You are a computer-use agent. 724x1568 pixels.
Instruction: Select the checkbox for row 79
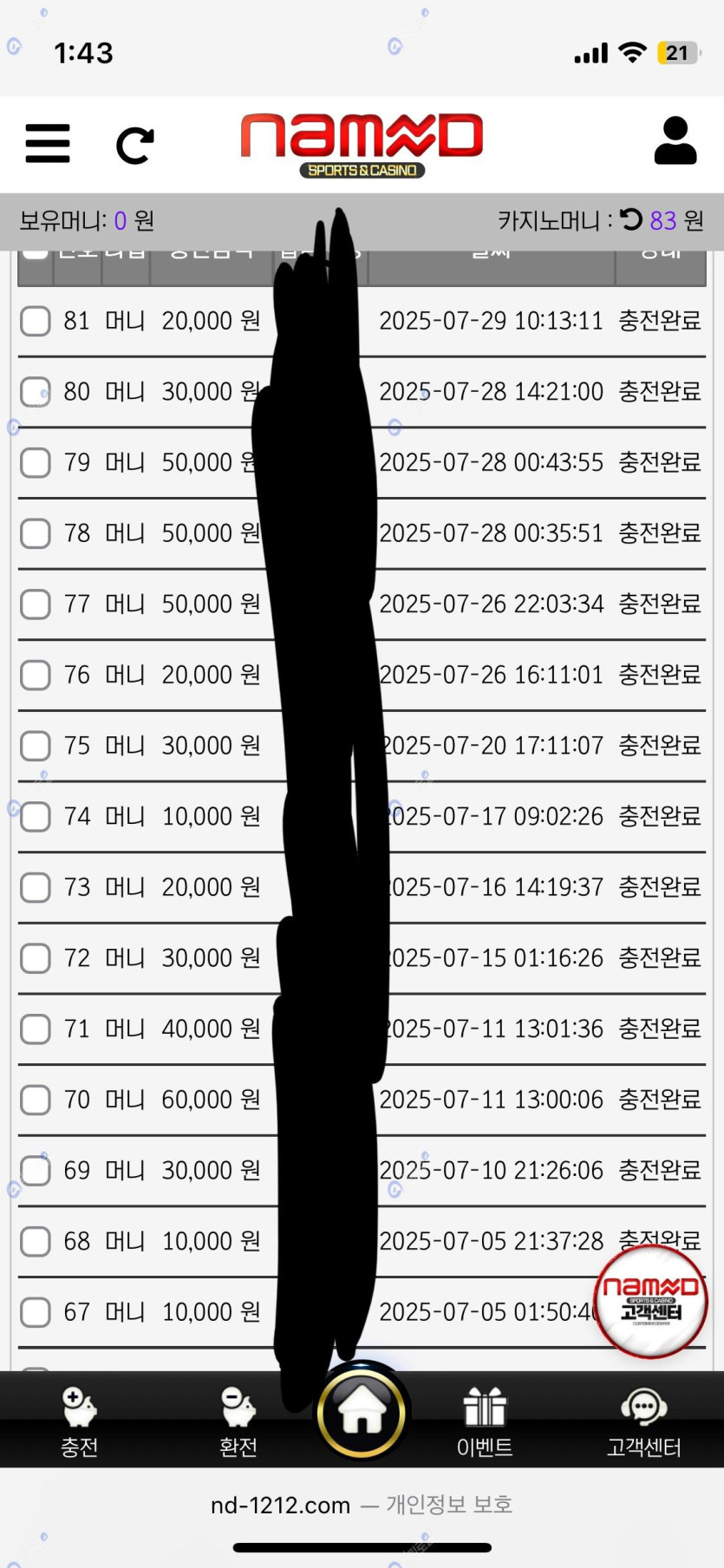point(36,462)
